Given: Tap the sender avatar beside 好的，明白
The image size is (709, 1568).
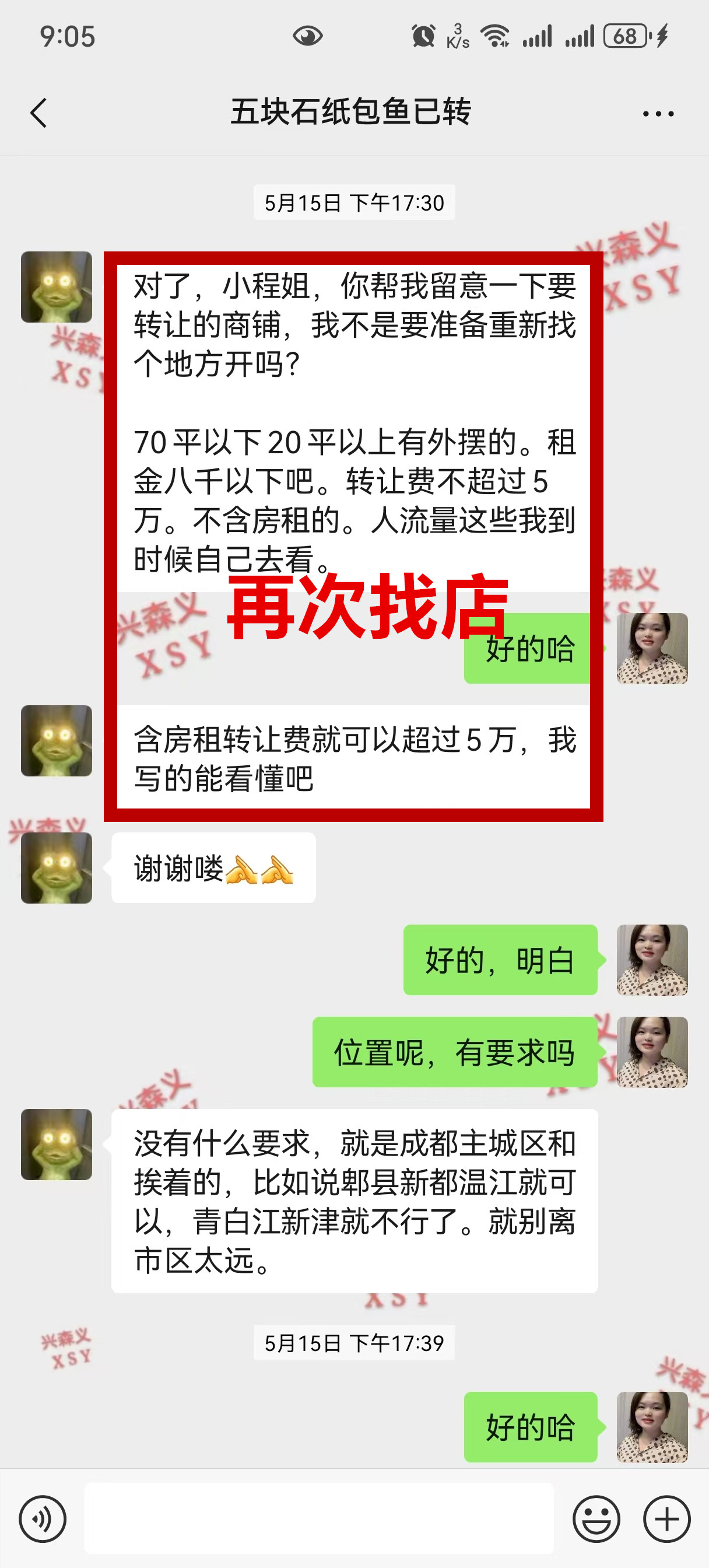Looking at the screenshot, I should coord(652,960).
